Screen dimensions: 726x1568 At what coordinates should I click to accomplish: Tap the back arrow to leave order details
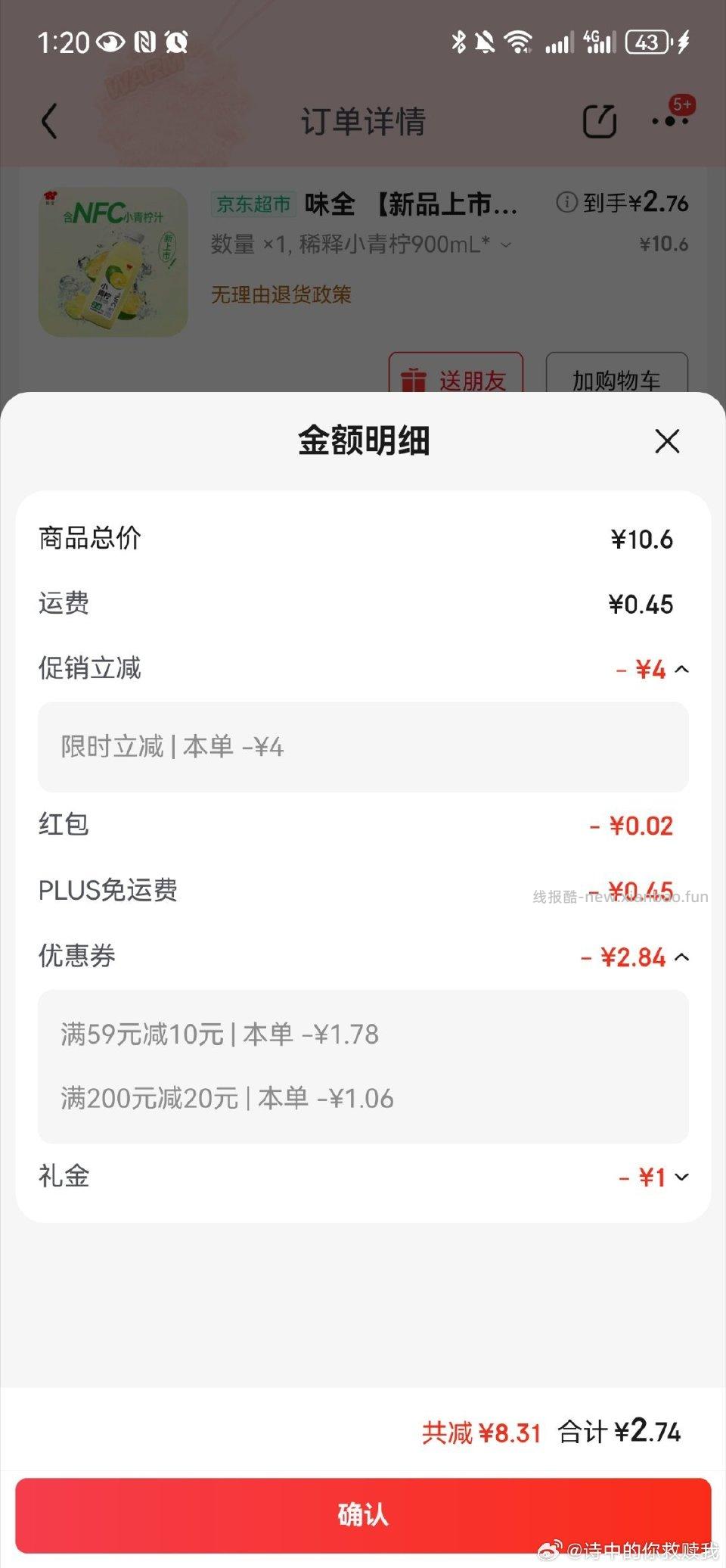[49, 121]
